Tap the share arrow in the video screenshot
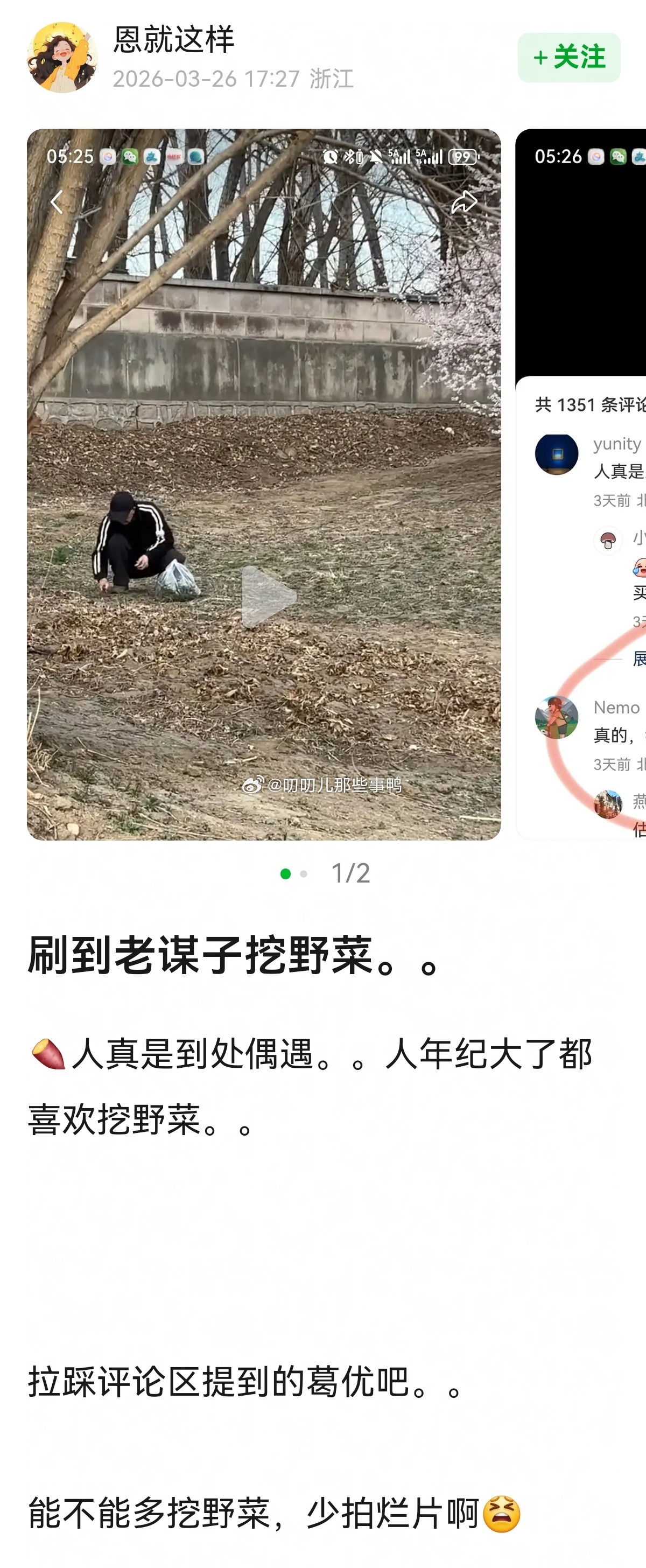Screen dimensions: 646x1568 point(464,201)
